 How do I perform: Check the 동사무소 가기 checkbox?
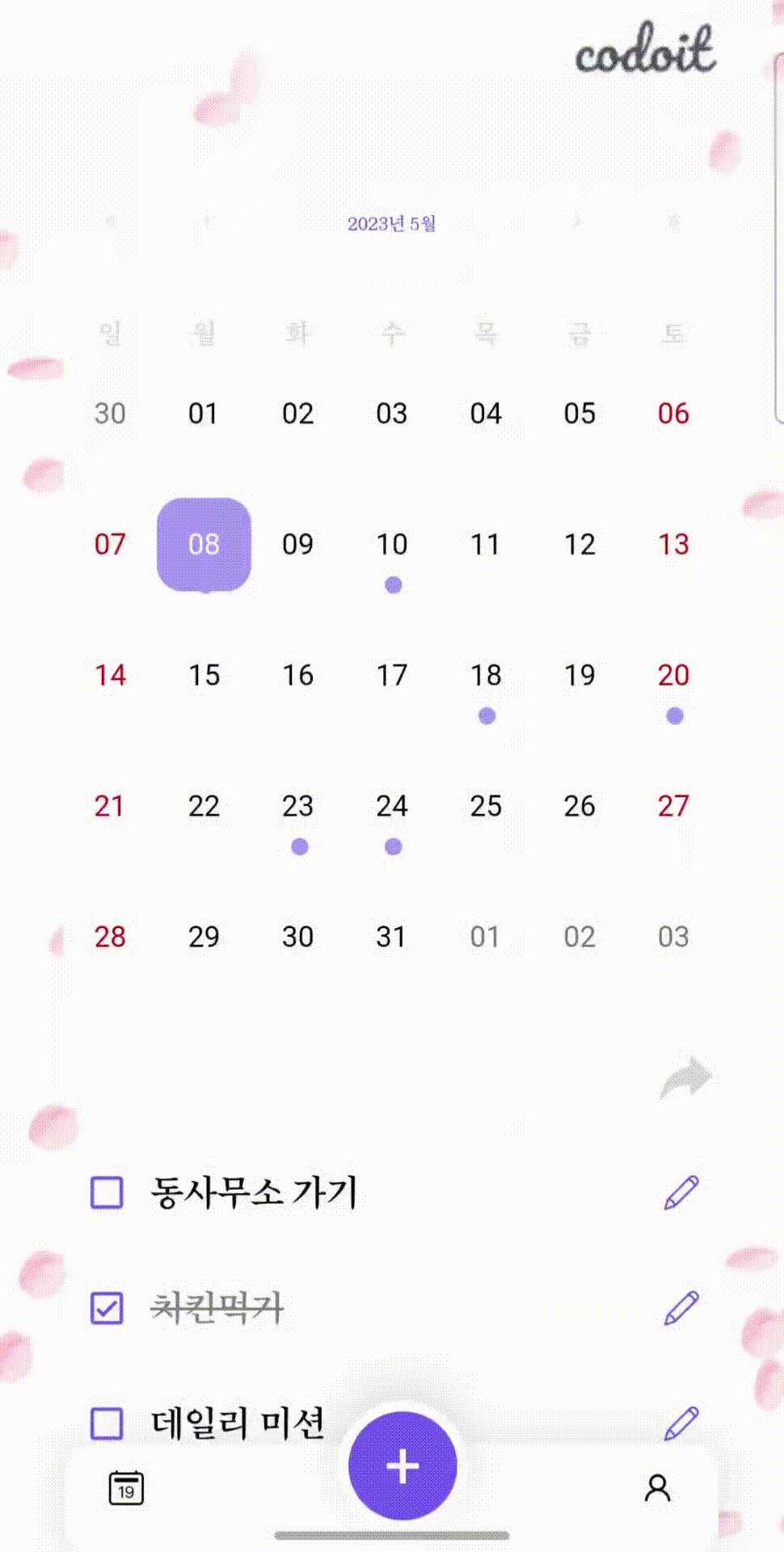(107, 1192)
